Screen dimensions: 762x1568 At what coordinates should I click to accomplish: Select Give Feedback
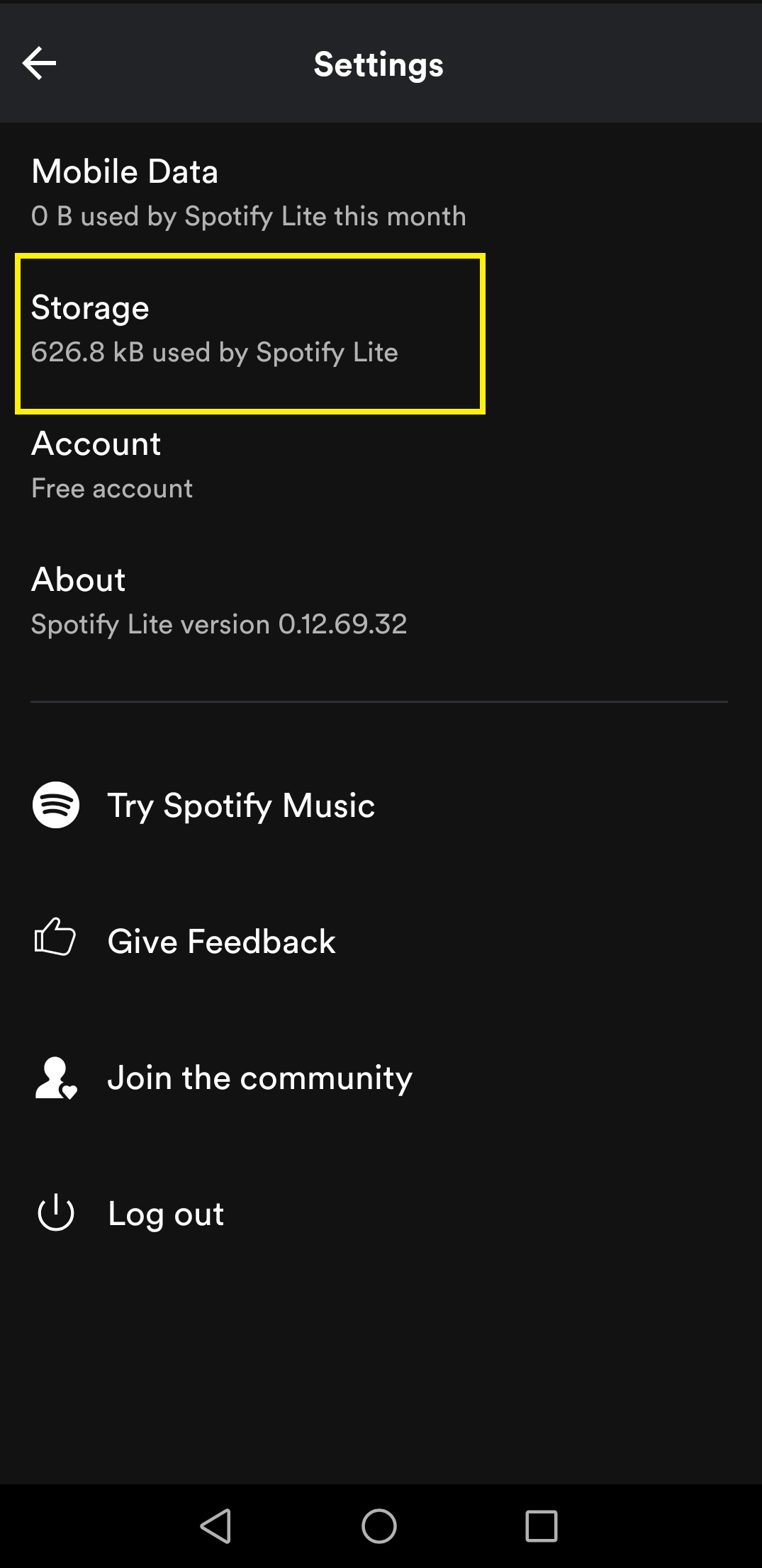coord(381,942)
